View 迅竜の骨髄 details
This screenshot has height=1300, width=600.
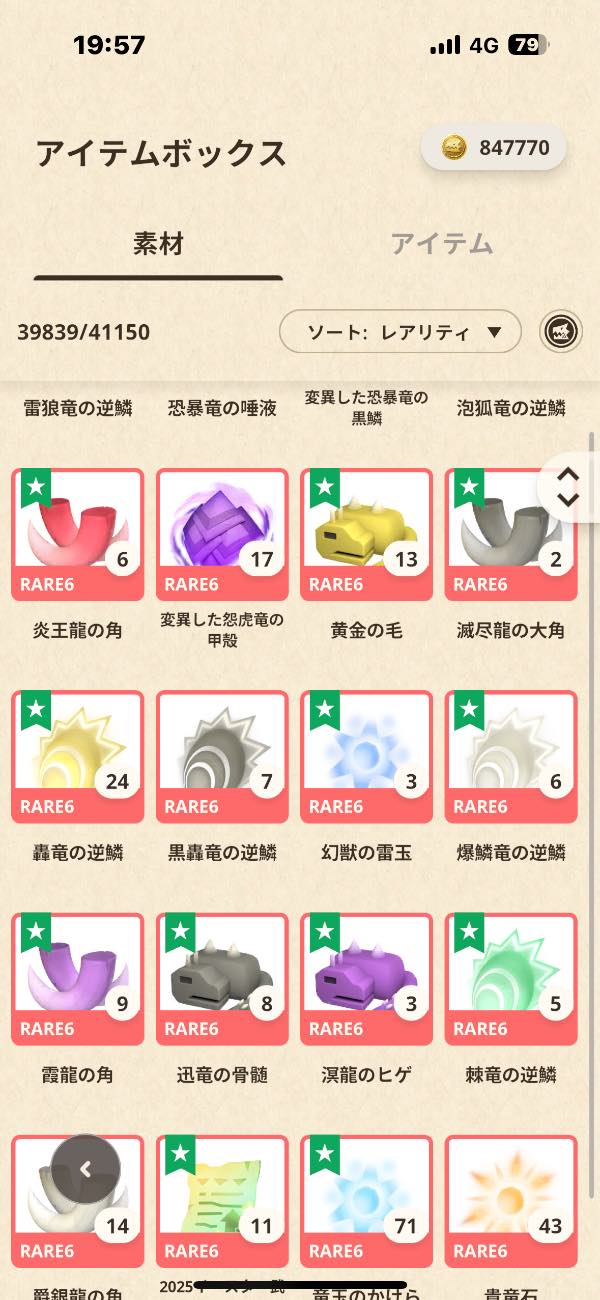[222, 980]
